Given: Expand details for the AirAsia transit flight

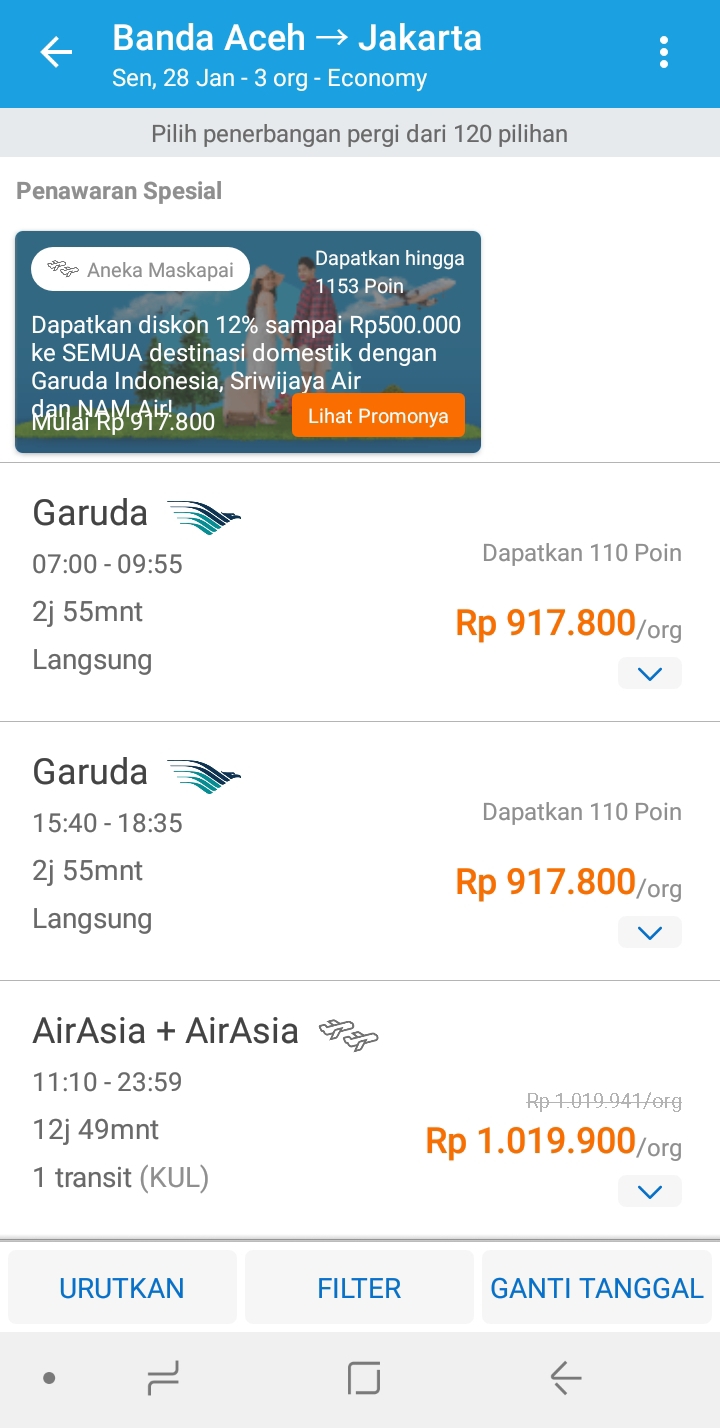Looking at the screenshot, I should click(650, 1192).
